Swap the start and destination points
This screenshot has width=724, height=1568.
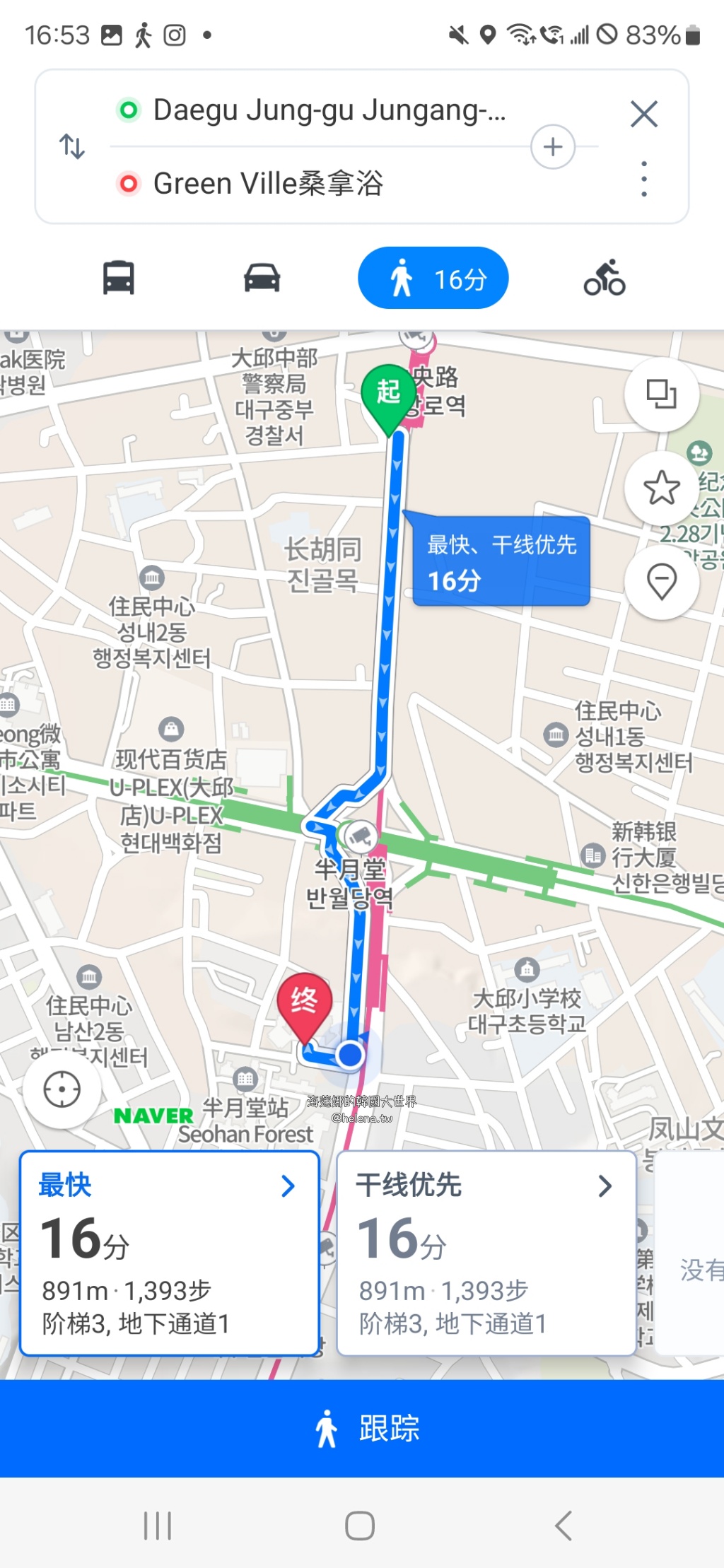[x=72, y=146]
